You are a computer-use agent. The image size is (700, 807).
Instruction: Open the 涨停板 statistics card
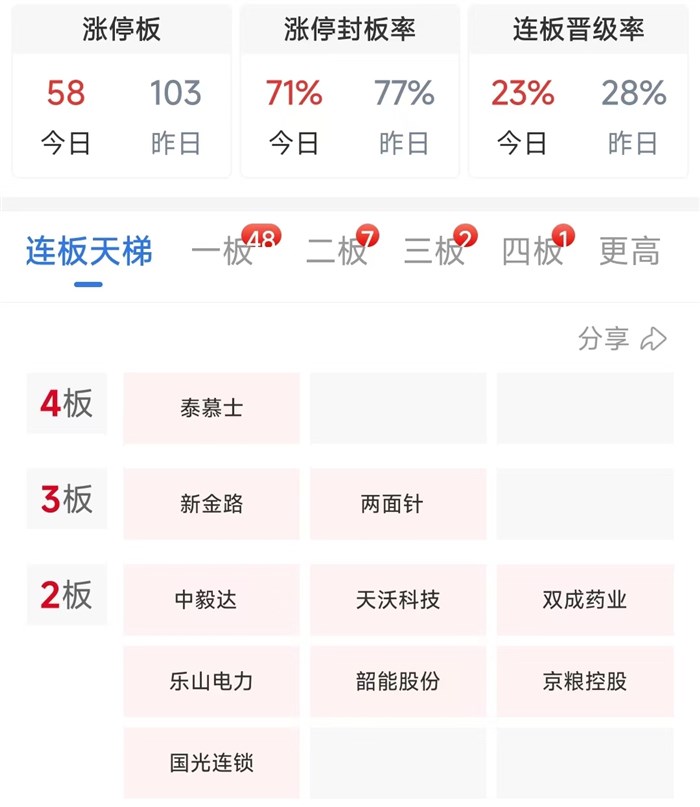(121, 92)
